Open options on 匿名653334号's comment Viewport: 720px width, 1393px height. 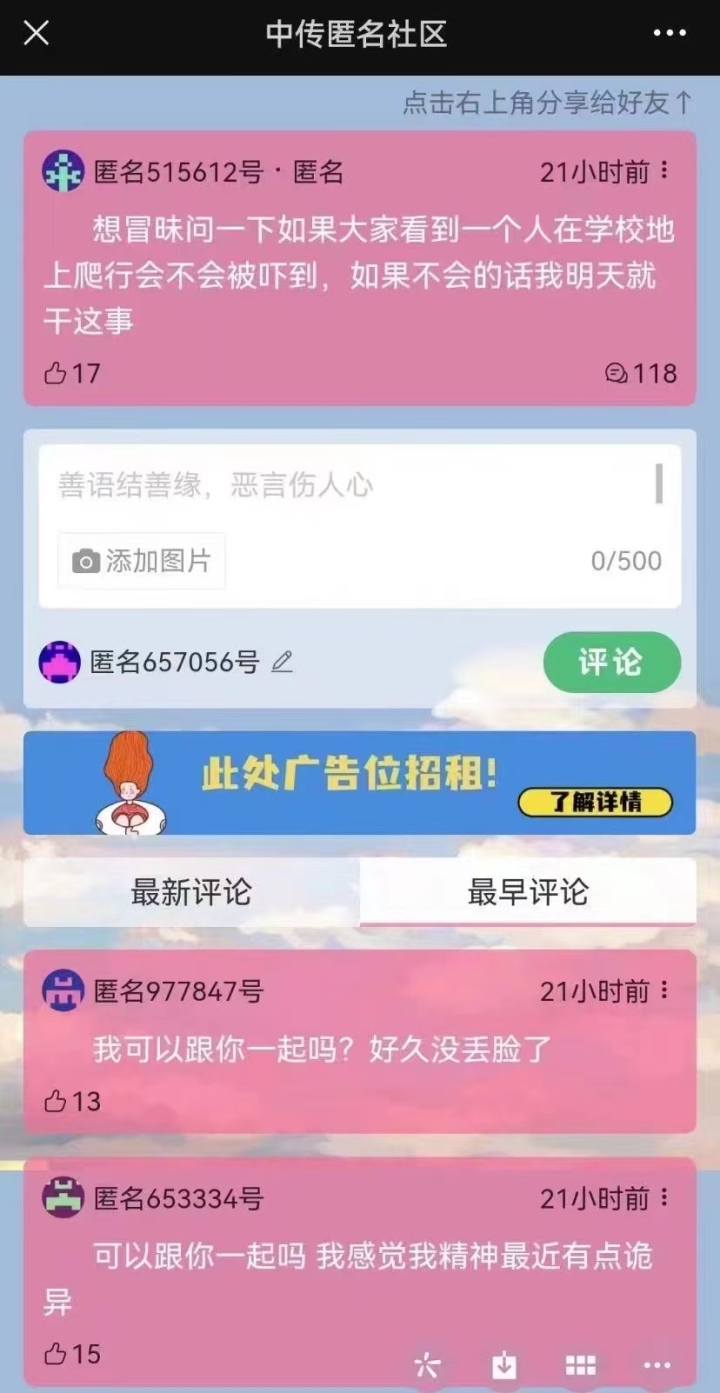665,1197
